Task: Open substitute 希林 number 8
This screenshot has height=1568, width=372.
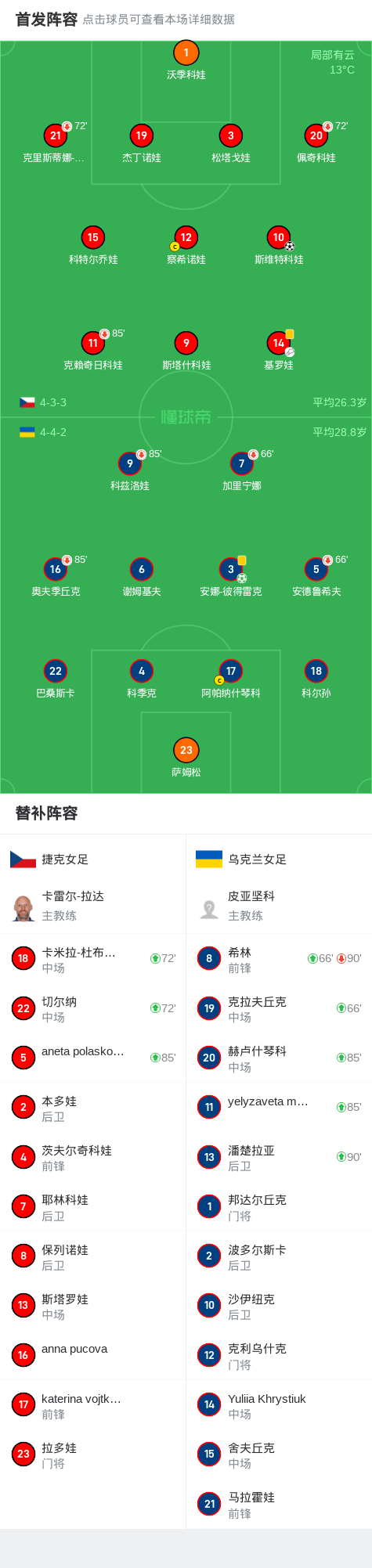Action: 279,958
